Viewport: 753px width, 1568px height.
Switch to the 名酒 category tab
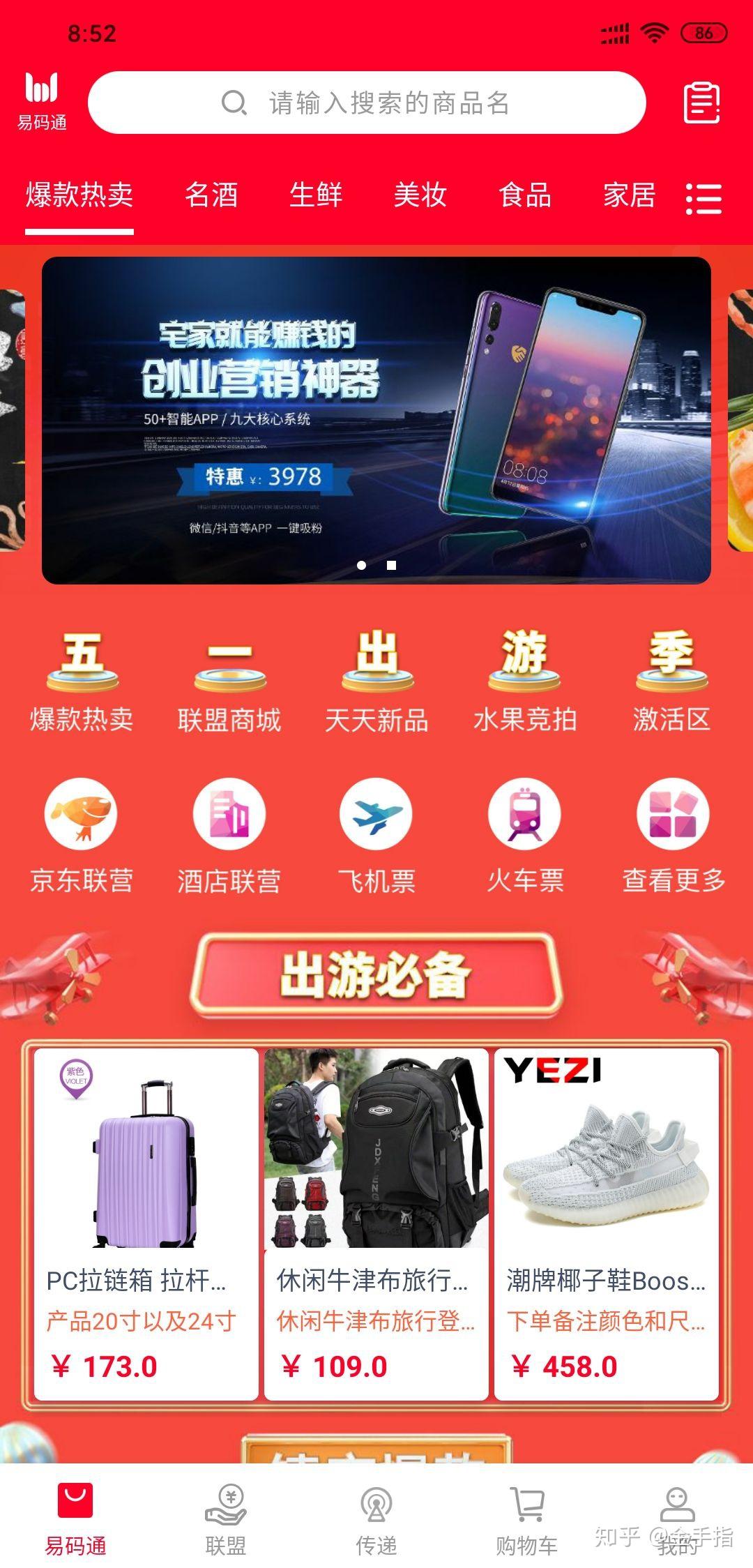[x=211, y=195]
